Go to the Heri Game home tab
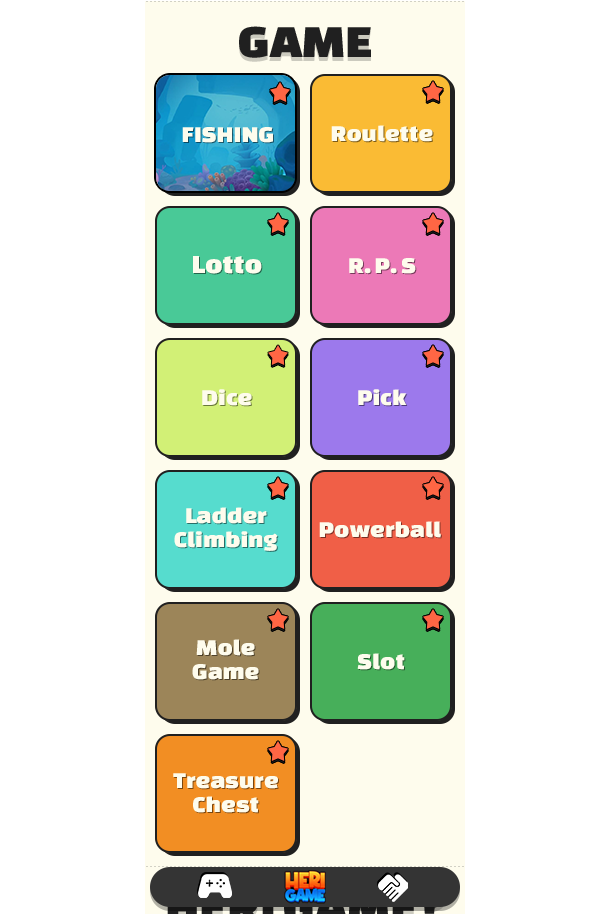 pyautogui.click(x=305, y=886)
